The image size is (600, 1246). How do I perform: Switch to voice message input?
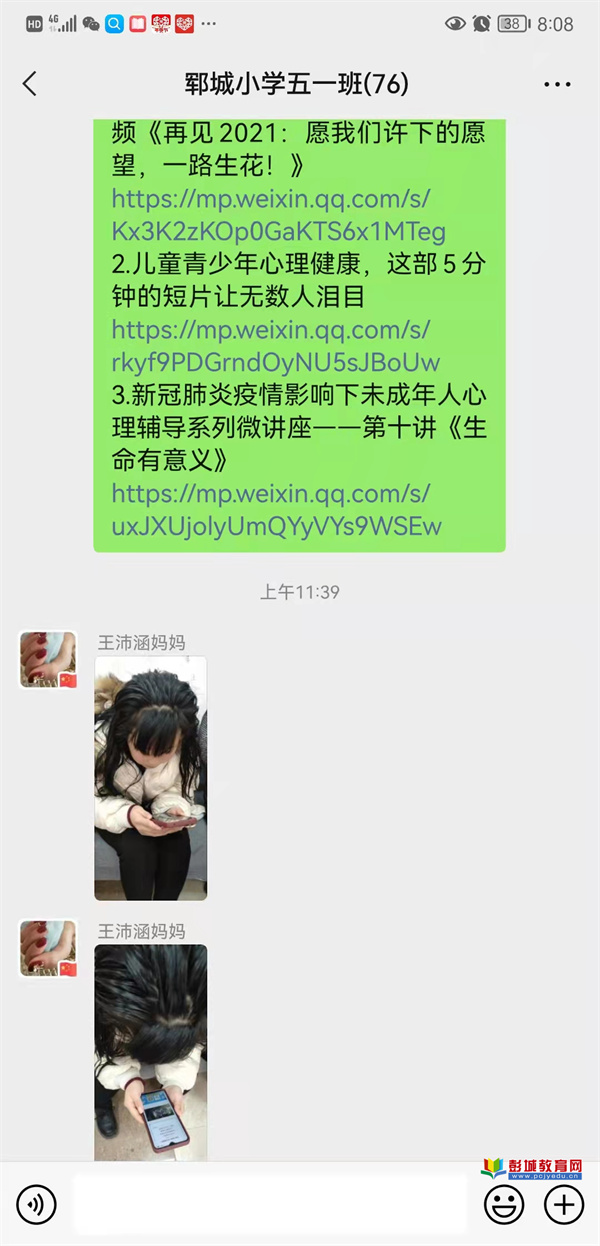(x=37, y=1205)
